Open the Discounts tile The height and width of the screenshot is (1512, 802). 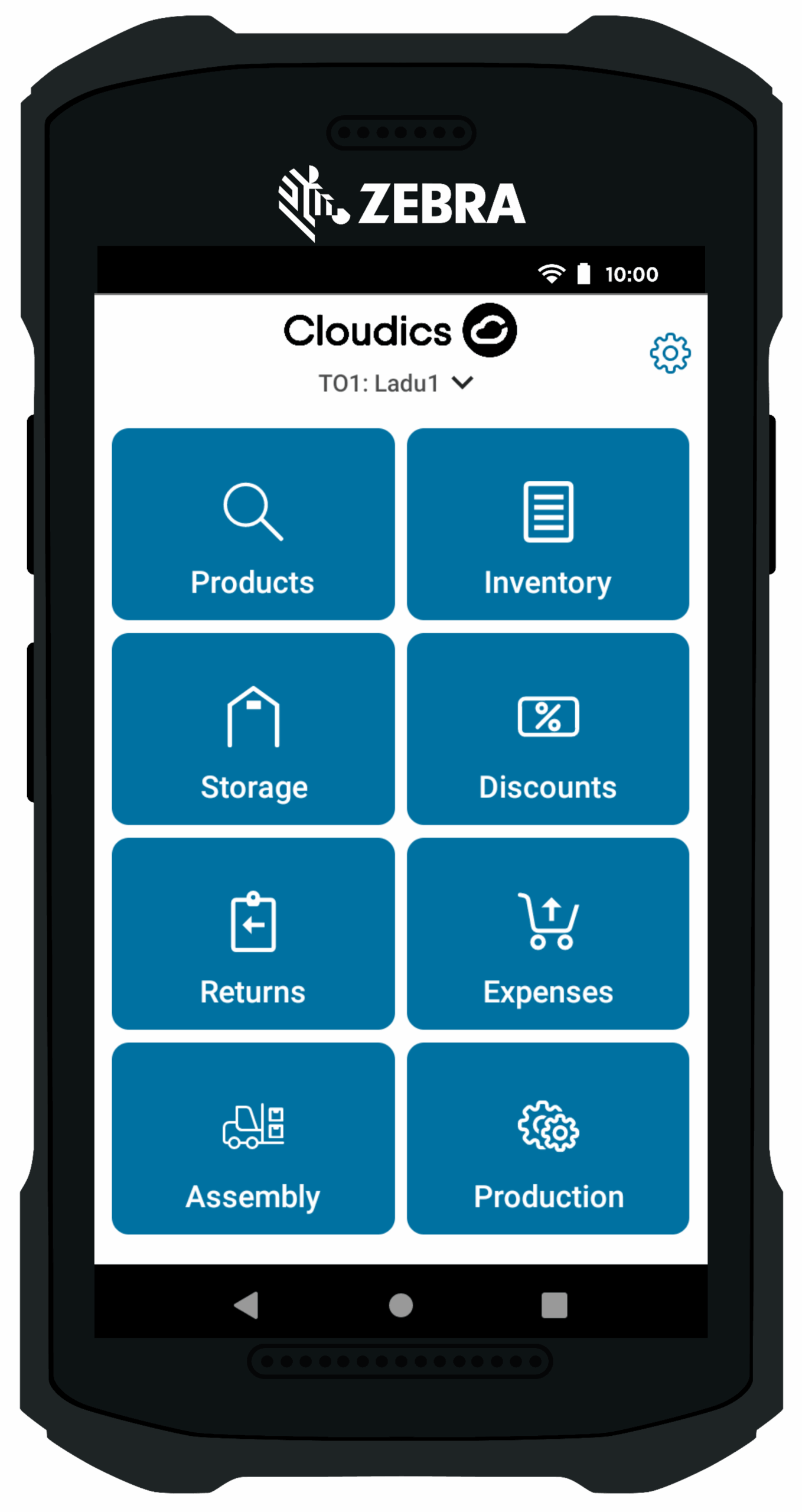click(547, 728)
